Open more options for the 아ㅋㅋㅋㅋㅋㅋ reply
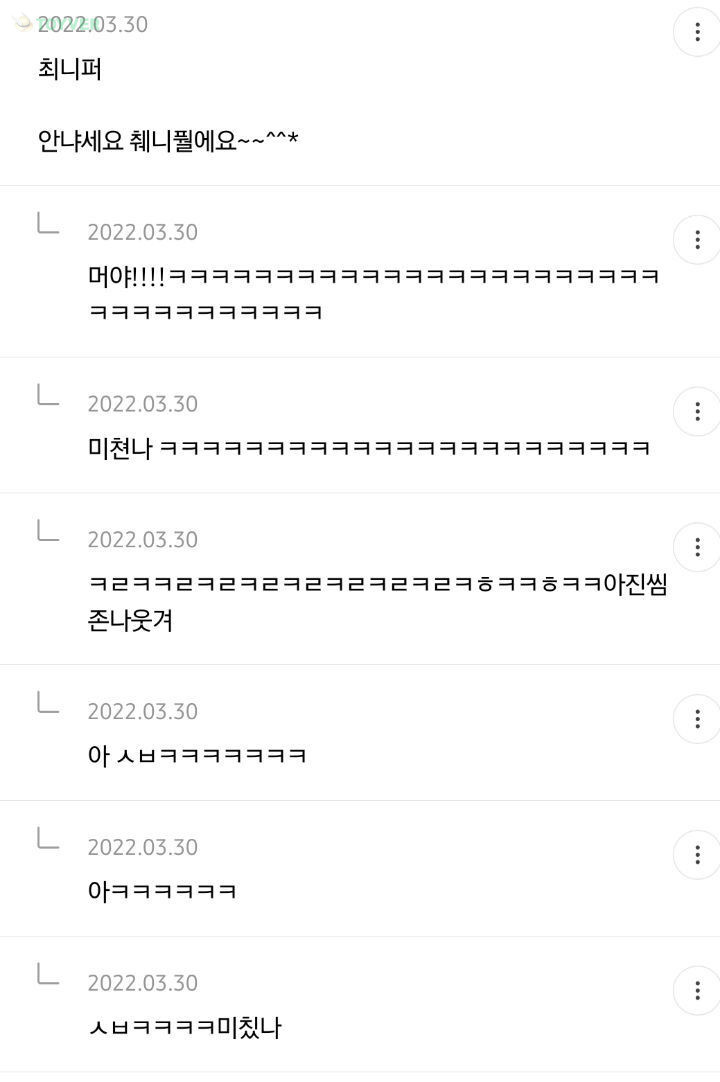The width and height of the screenshot is (720, 1082). click(x=697, y=855)
